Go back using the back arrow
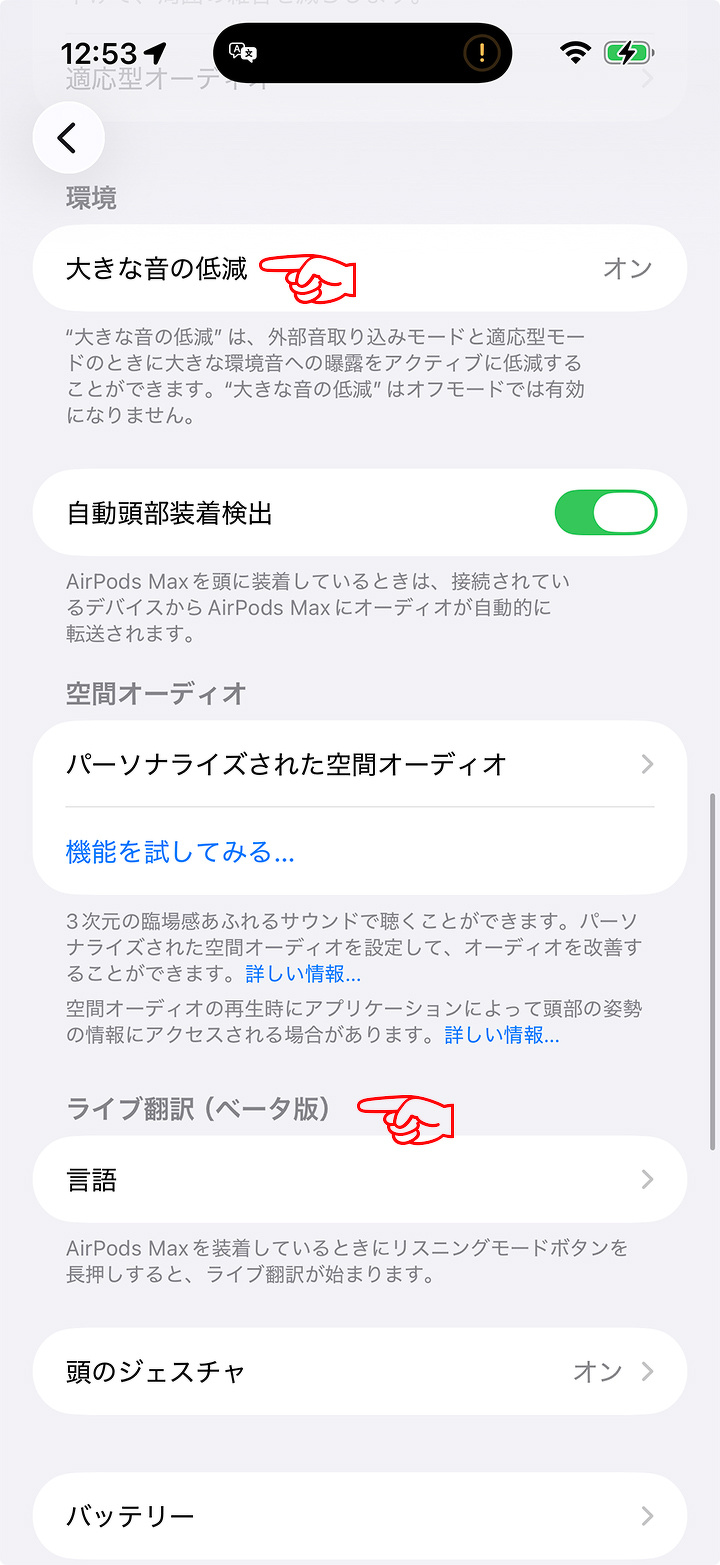This screenshot has height=1565, width=720. coord(68,138)
